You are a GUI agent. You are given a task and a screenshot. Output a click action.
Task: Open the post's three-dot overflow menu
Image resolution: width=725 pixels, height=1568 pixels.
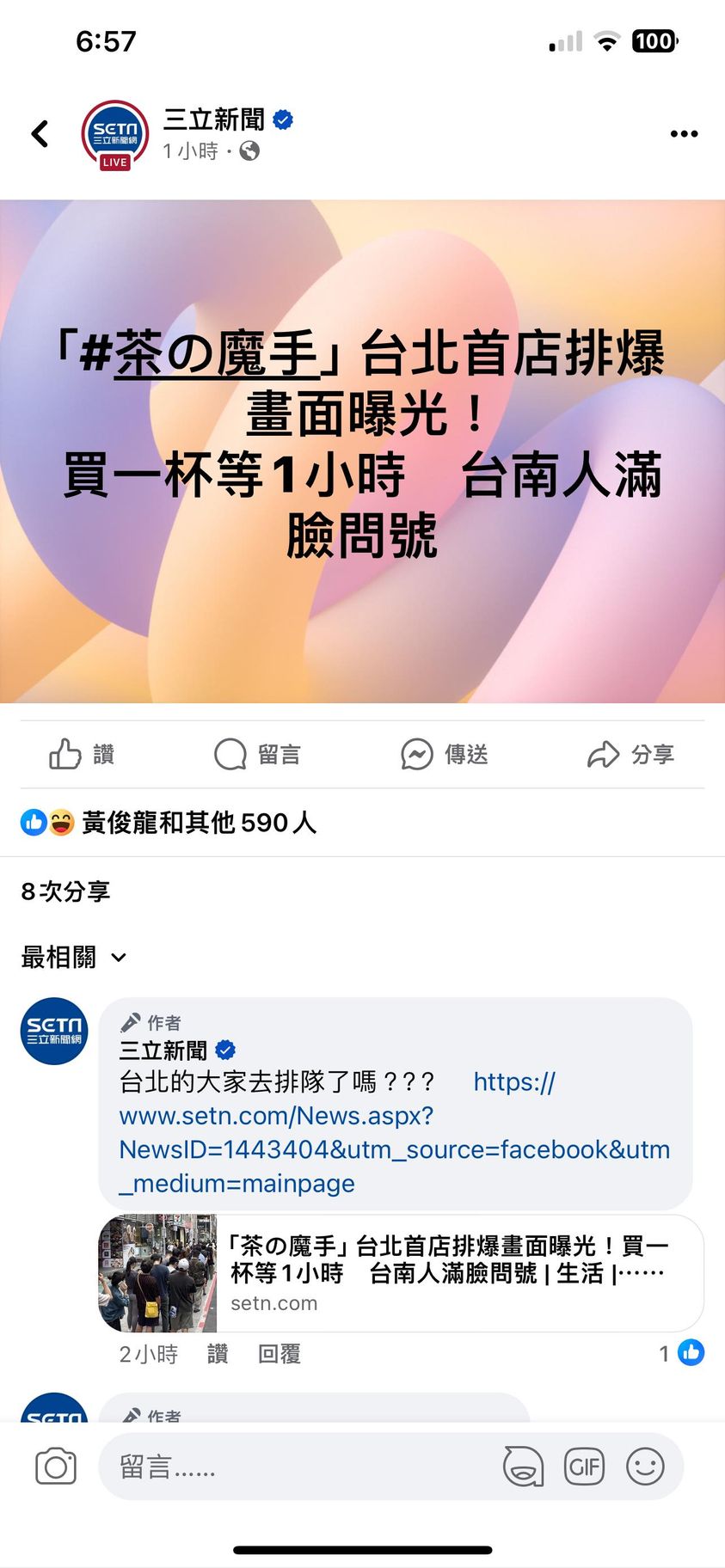tap(684, 134)
